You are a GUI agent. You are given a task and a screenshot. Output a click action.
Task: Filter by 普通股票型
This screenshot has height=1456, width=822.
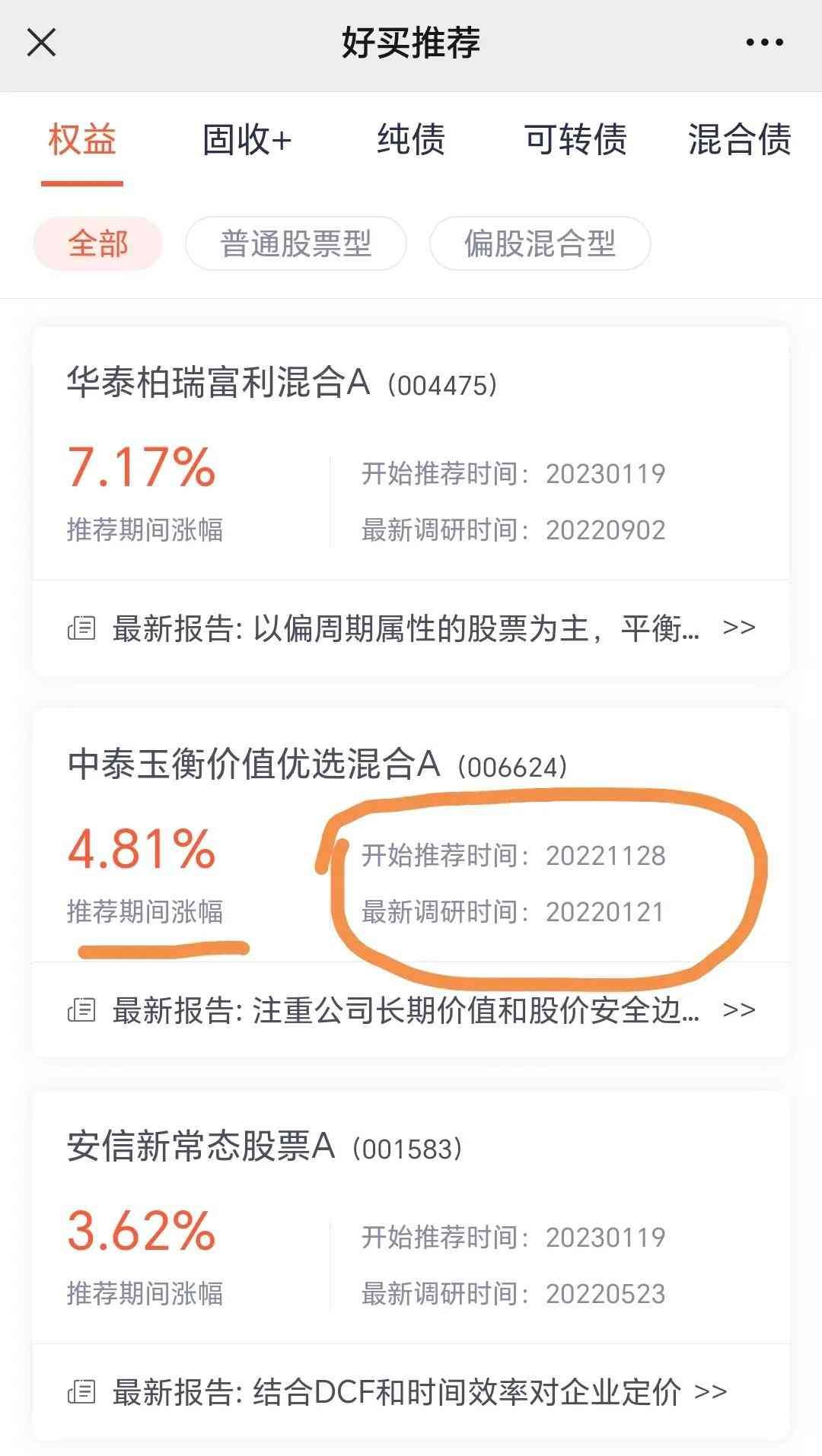[x=295, y=243]
